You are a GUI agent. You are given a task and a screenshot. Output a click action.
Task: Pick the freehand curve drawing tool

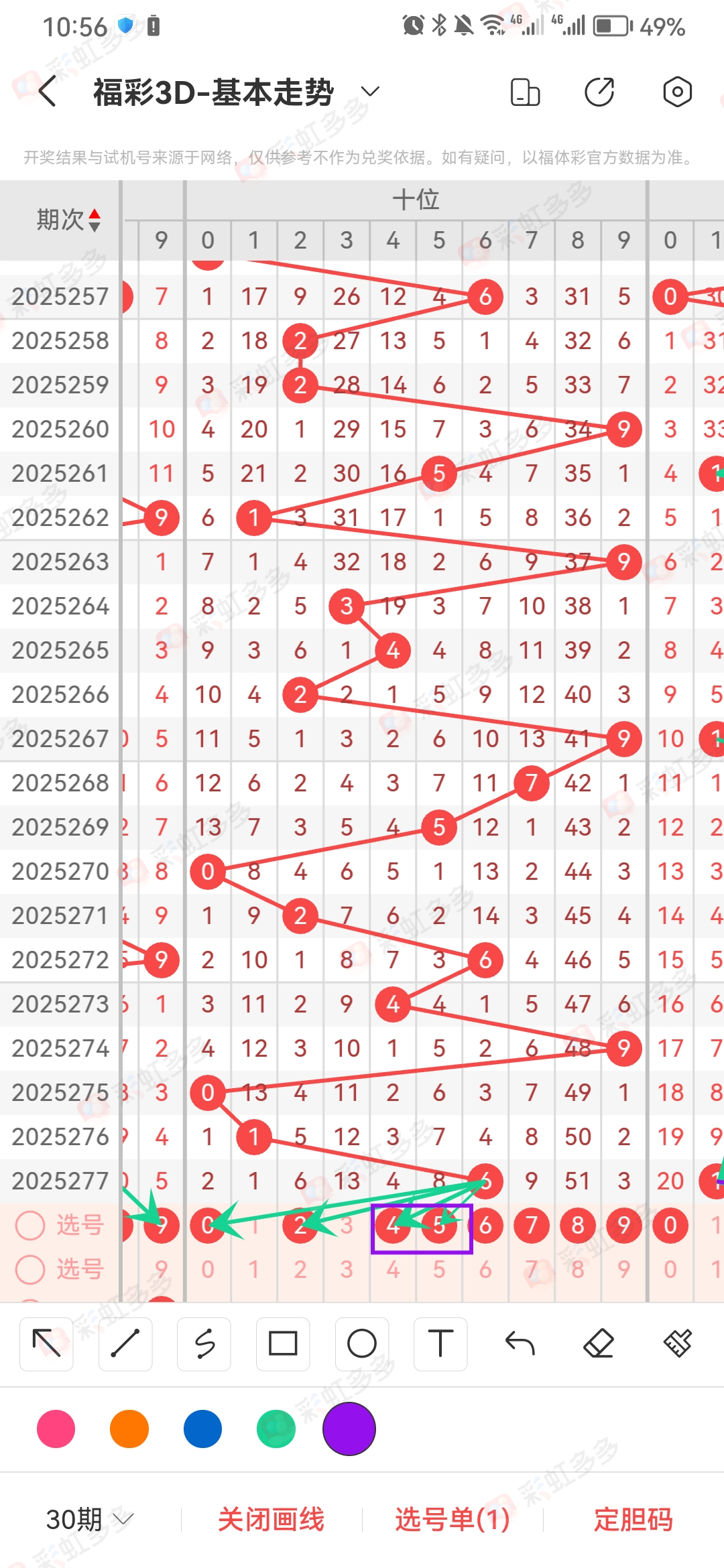point(204,1344)
